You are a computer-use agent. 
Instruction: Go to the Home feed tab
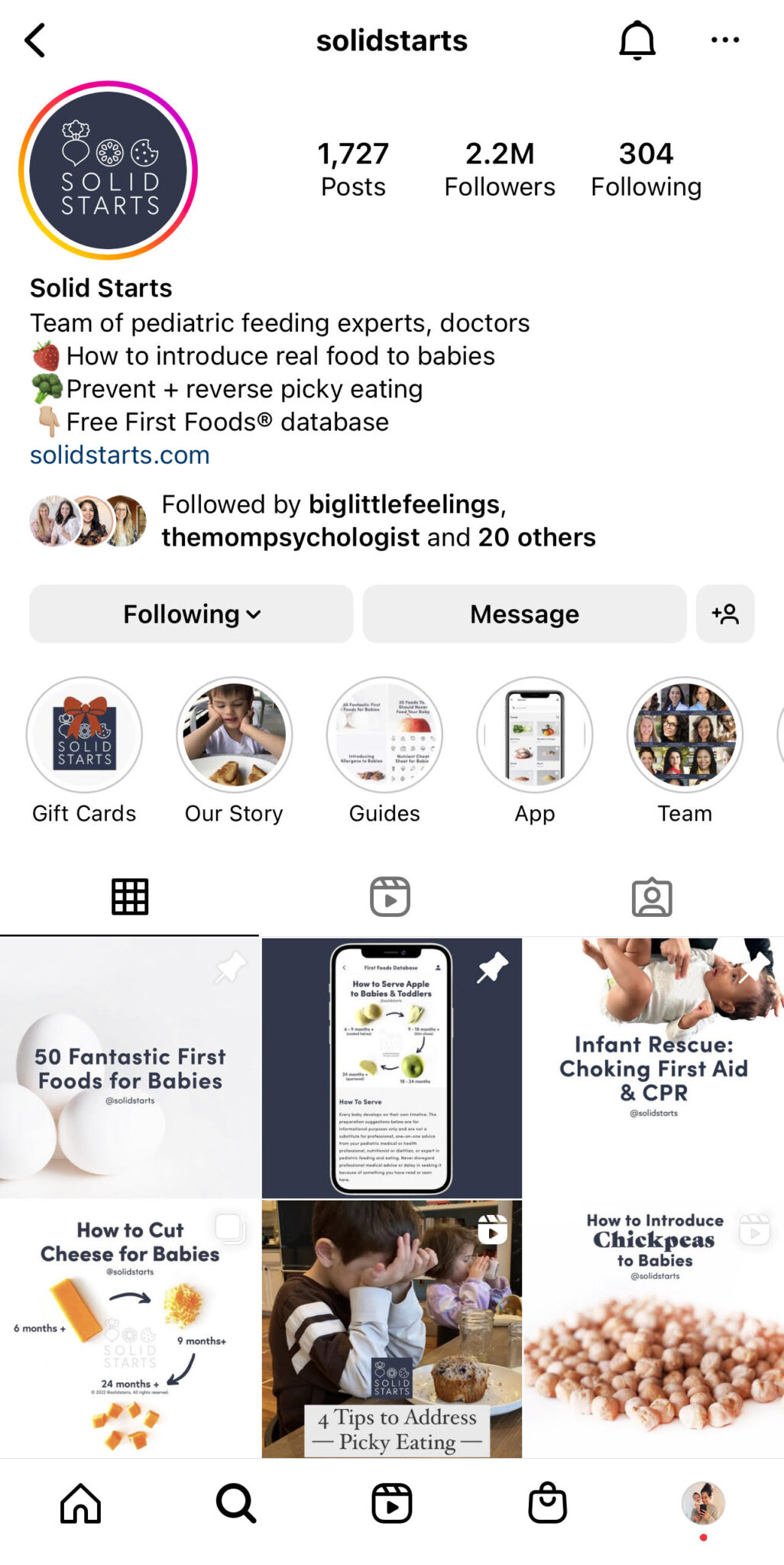click(80, 1504)
